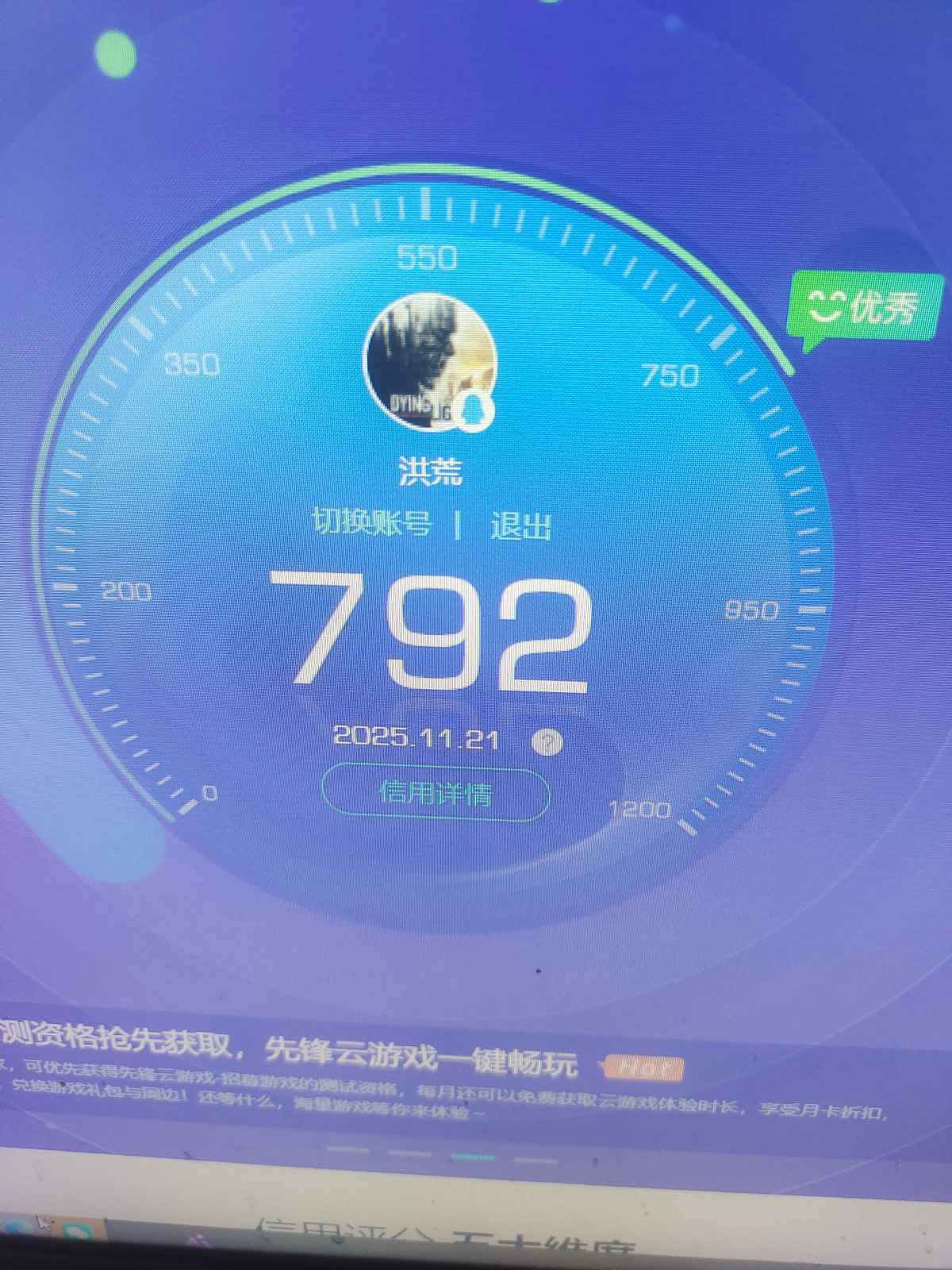The height and width of the screenshot is (1270, 952).
Task: Open the question mark help icon
Action: coord(547,742)
